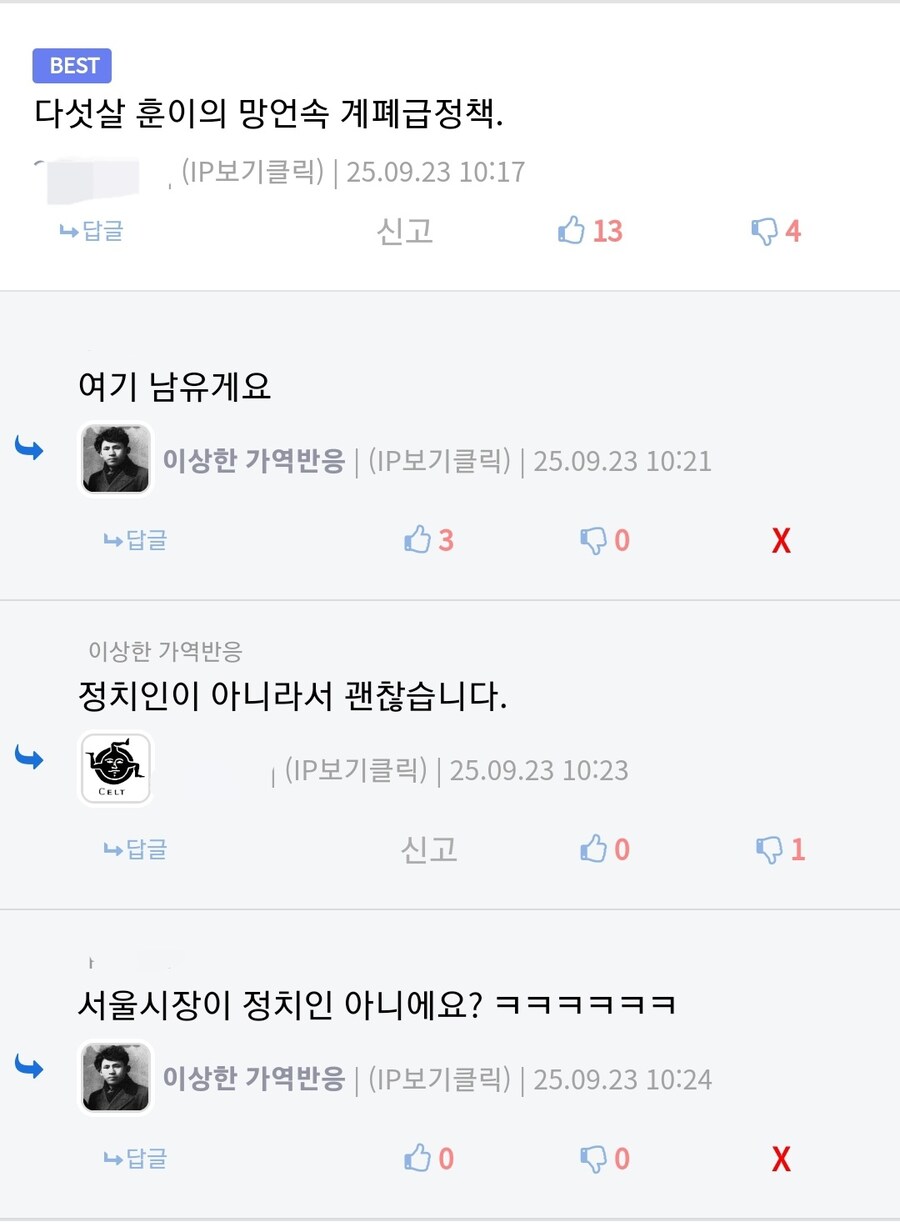
Task: Show IP for the 10:23 comment
Action: 356,770
